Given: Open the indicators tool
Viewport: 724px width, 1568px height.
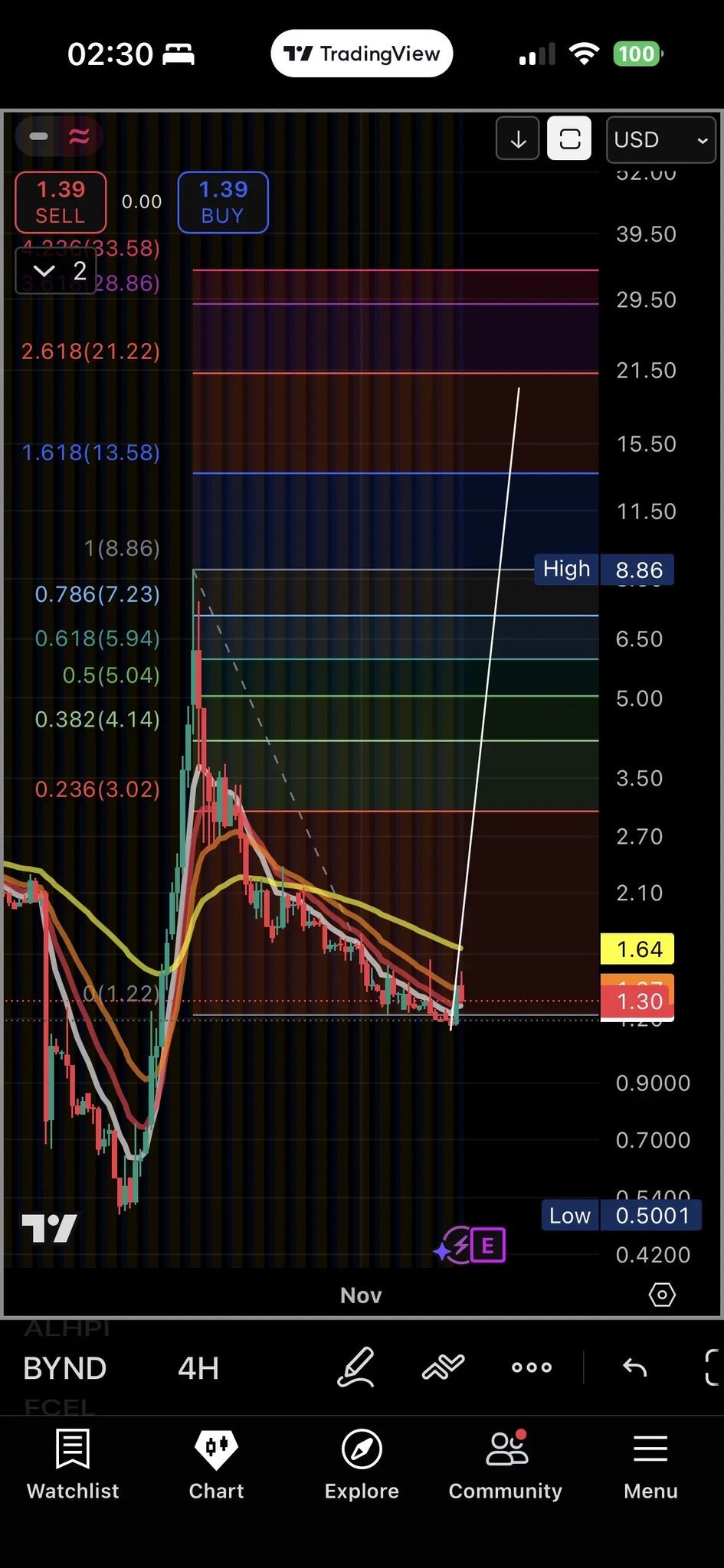Looking at the screenshot, I should coord(444,1367).
